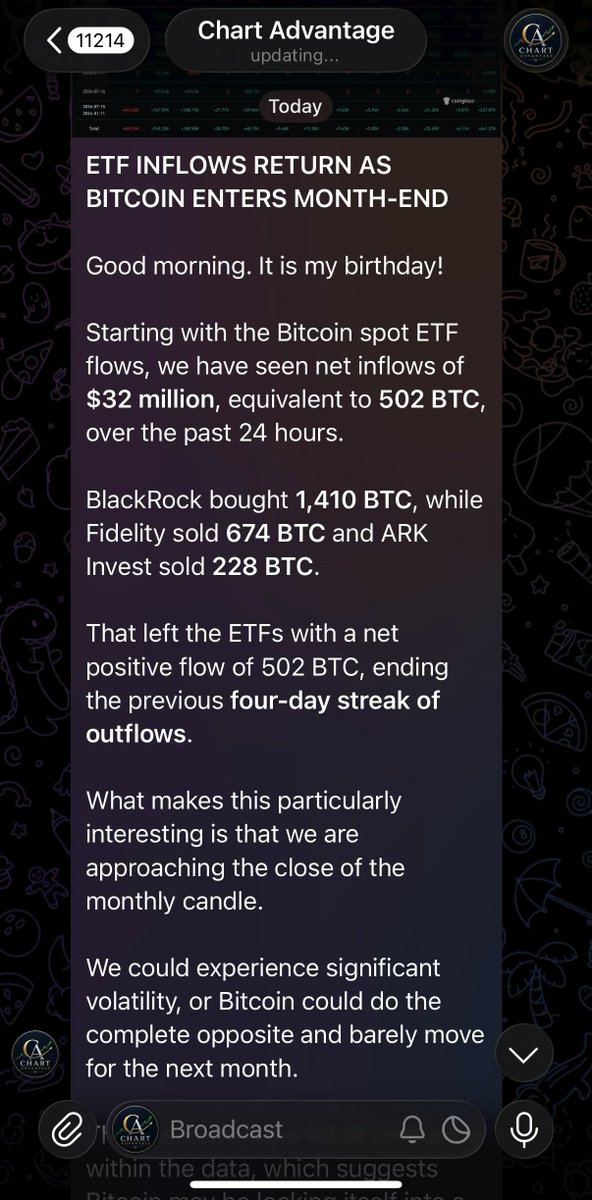
Task: Open the send-as Chart Advantage avatar
Action: point(134,1130)
